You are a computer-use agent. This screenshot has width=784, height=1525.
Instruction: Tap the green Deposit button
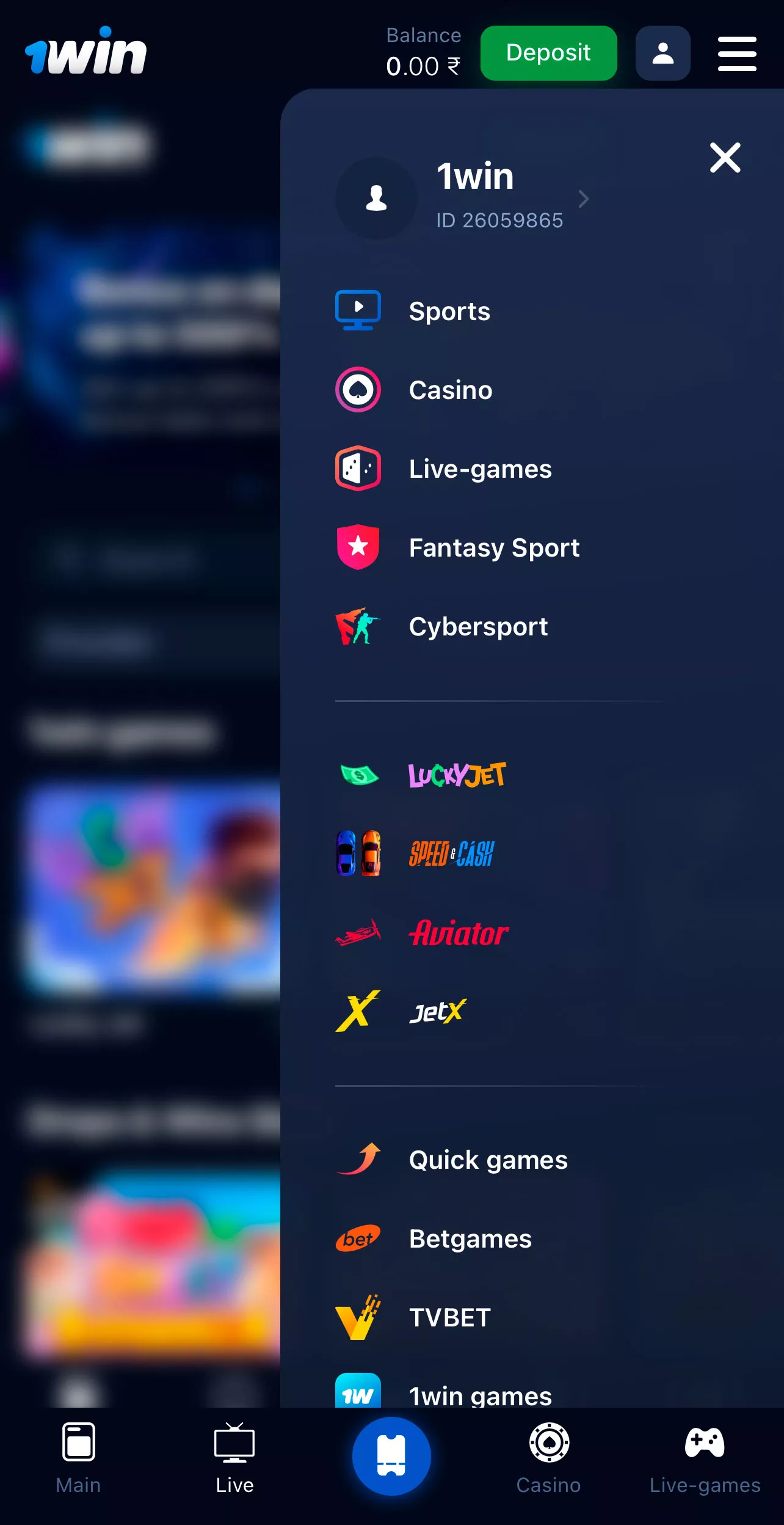[548, 53]
